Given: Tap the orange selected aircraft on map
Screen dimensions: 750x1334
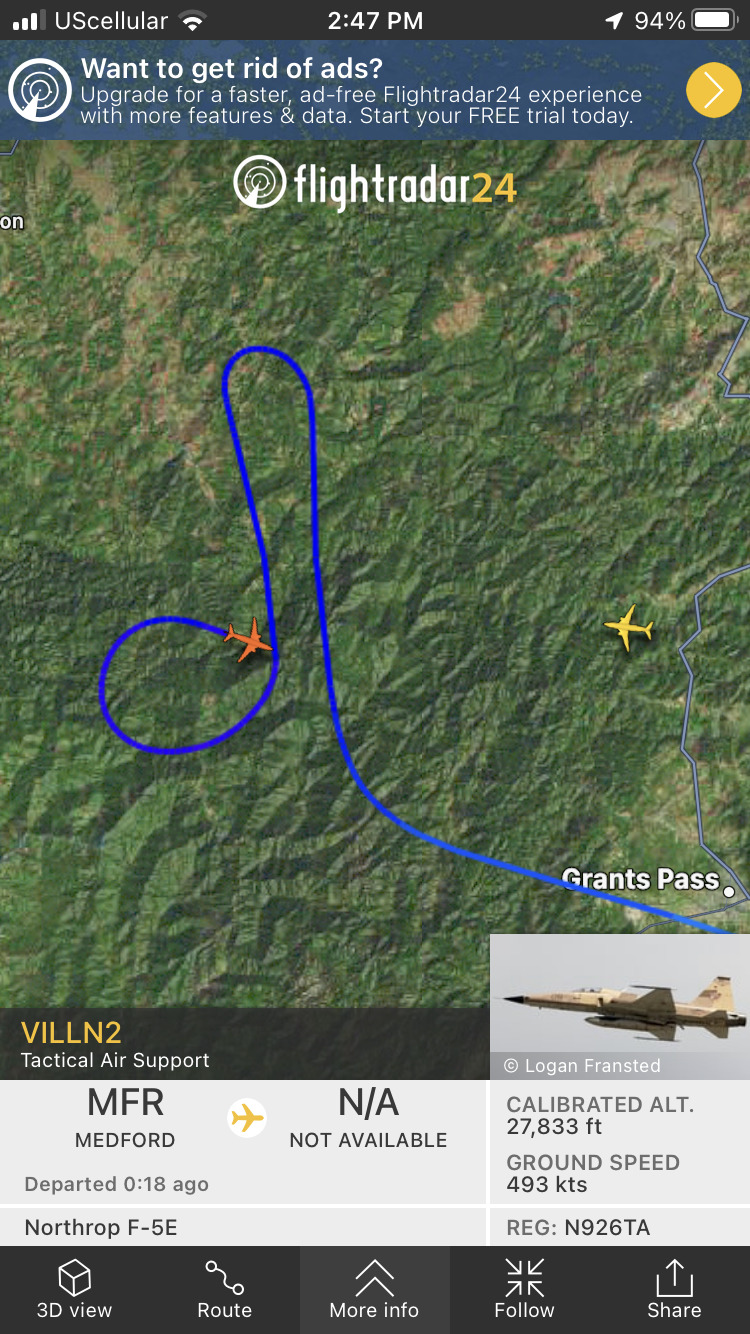Looking at the screenshot, I should tap(248, 639).
